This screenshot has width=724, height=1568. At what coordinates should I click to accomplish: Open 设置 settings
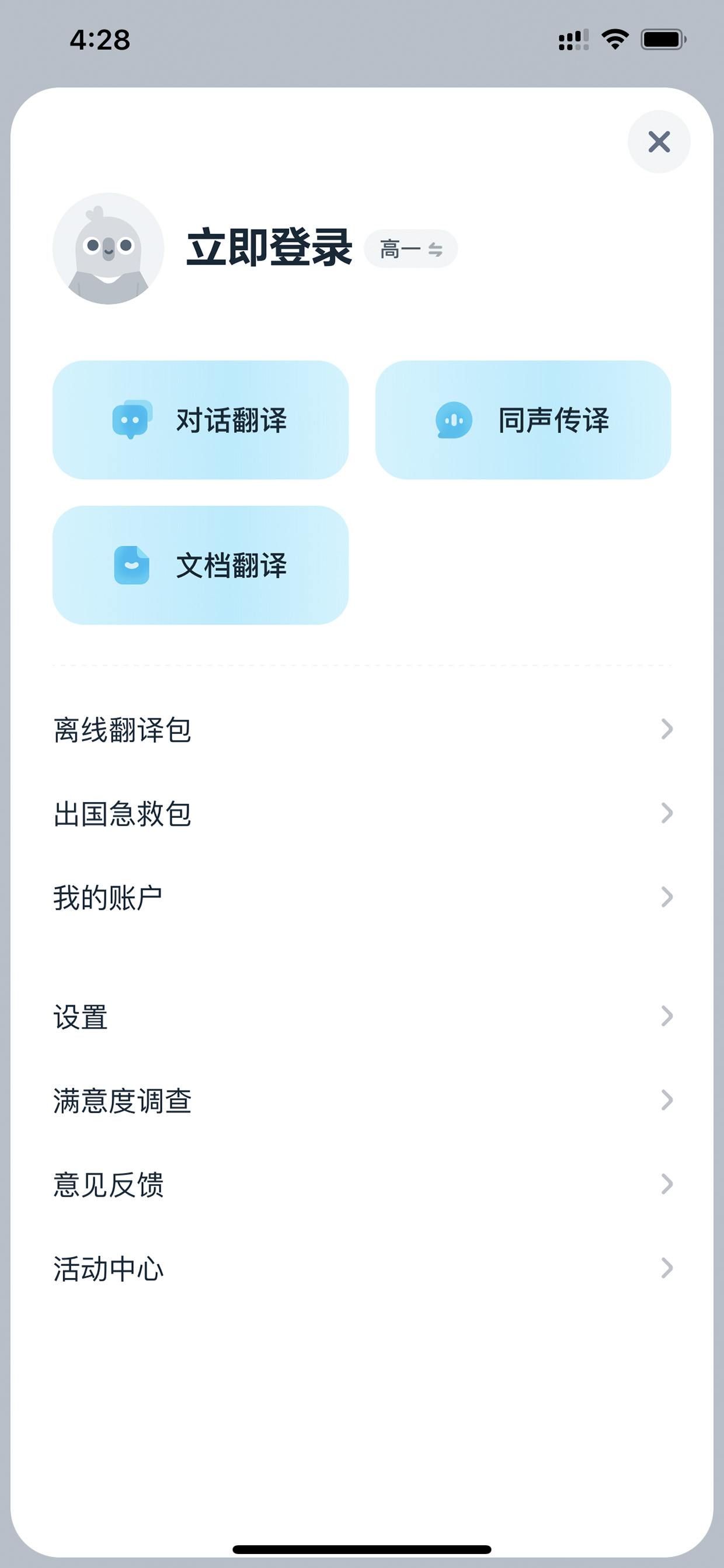click(363, 1016)
